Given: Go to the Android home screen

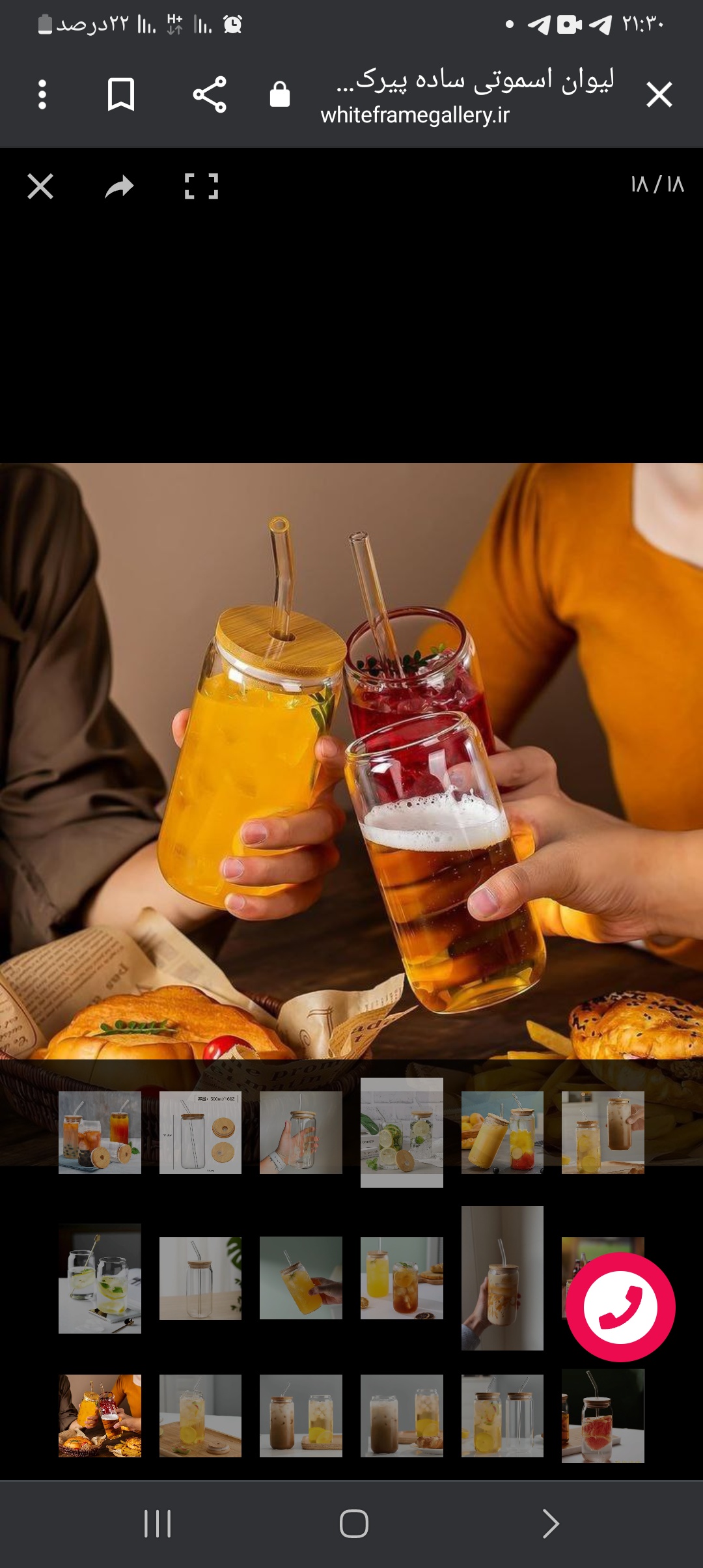Looking at the screenshot, I should pyautogui.click(x=353, y=1524).
